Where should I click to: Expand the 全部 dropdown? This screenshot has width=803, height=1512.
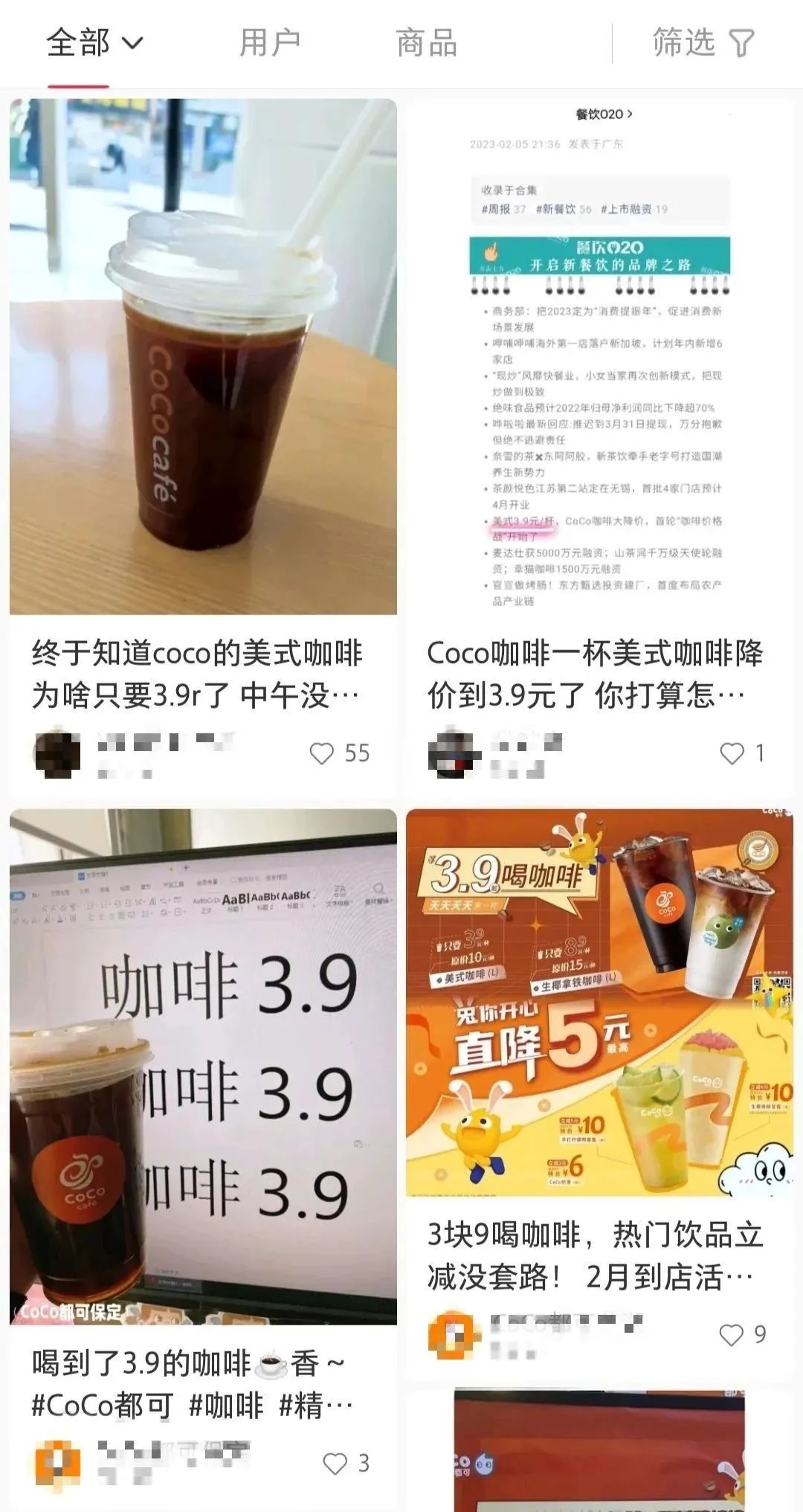pos(94,43)
